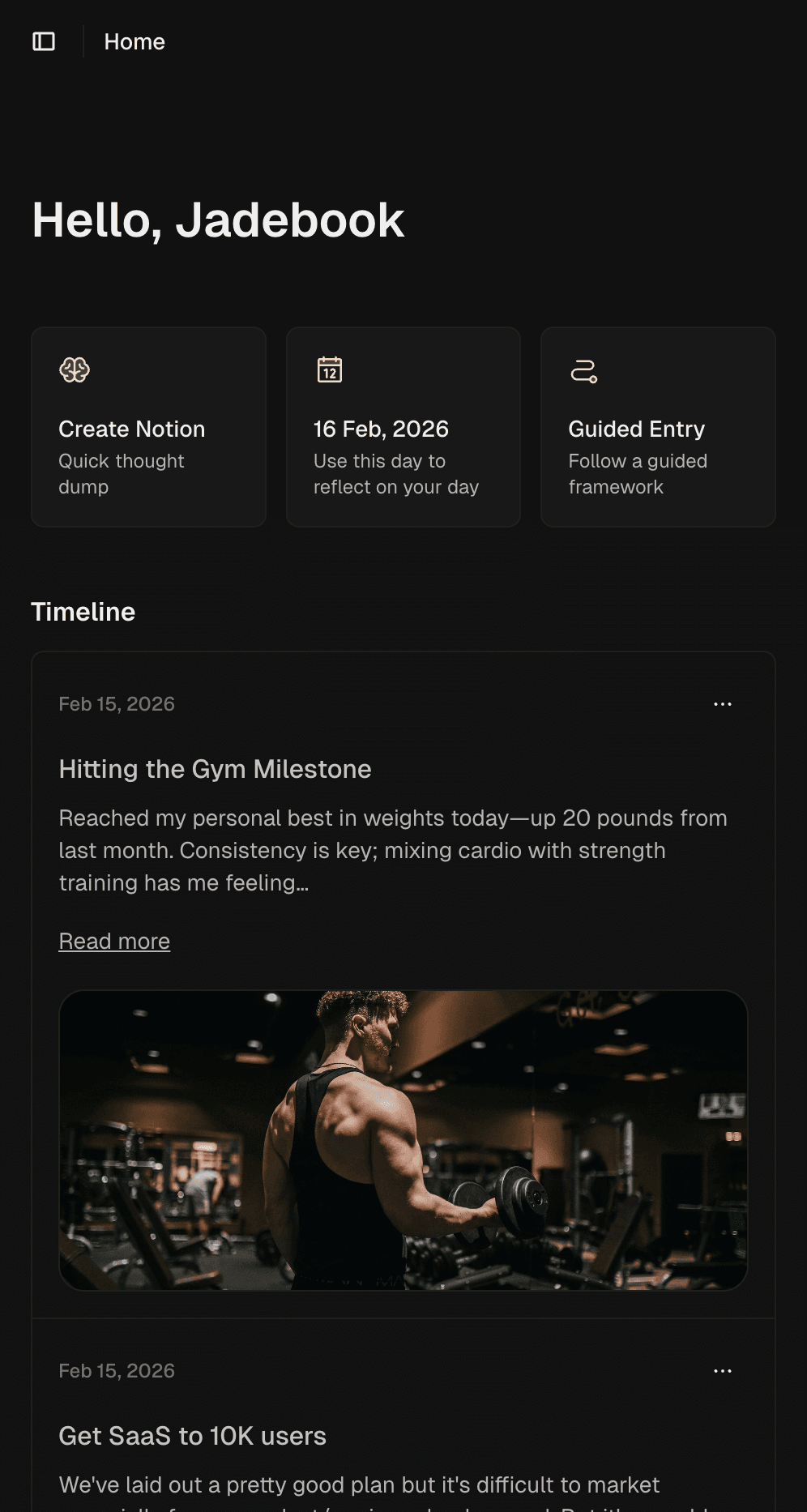
Task: Click the gym entry excerpt text
Action: click(393, 850)
